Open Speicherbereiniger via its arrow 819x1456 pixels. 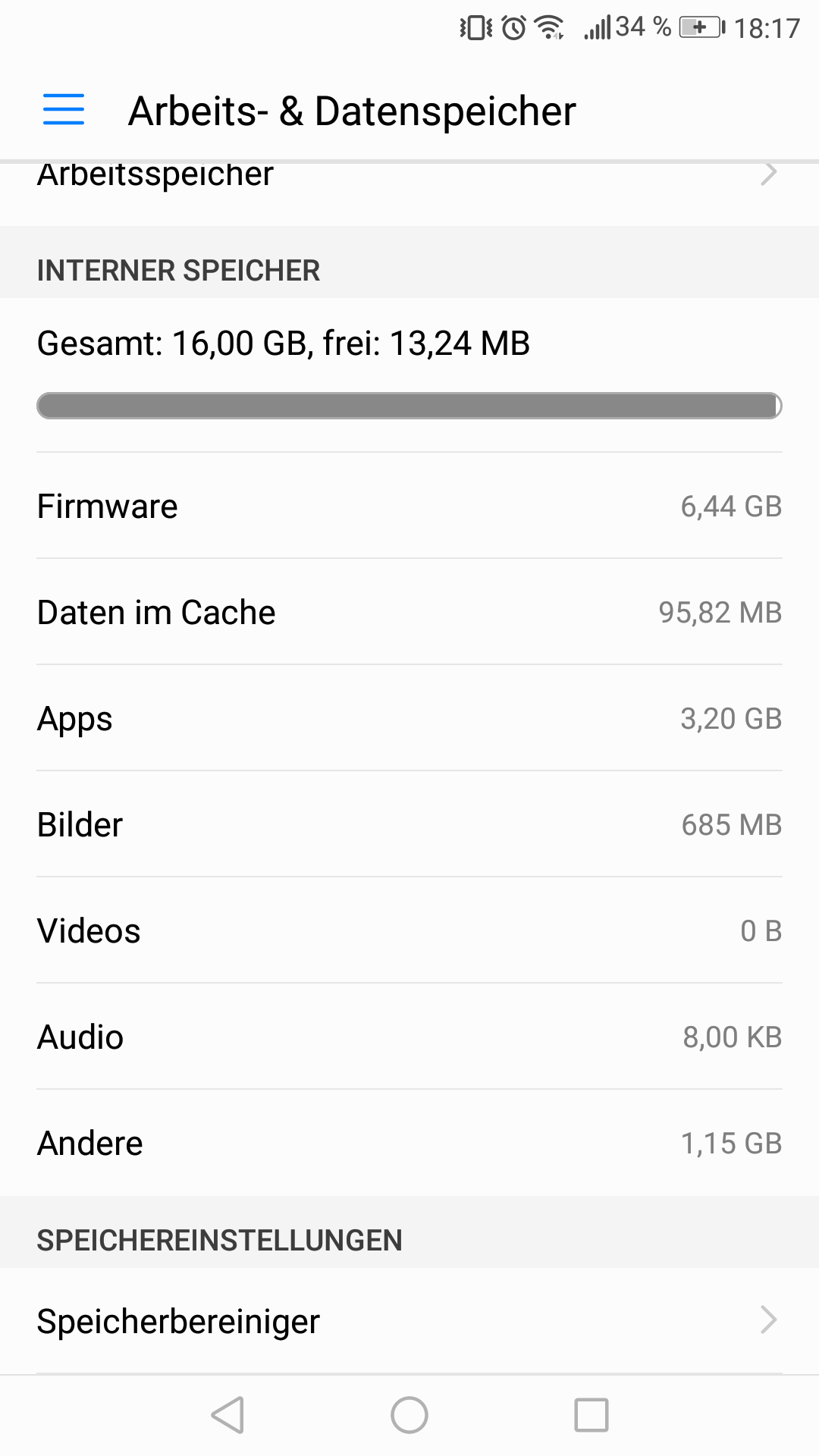point(768,1319)
